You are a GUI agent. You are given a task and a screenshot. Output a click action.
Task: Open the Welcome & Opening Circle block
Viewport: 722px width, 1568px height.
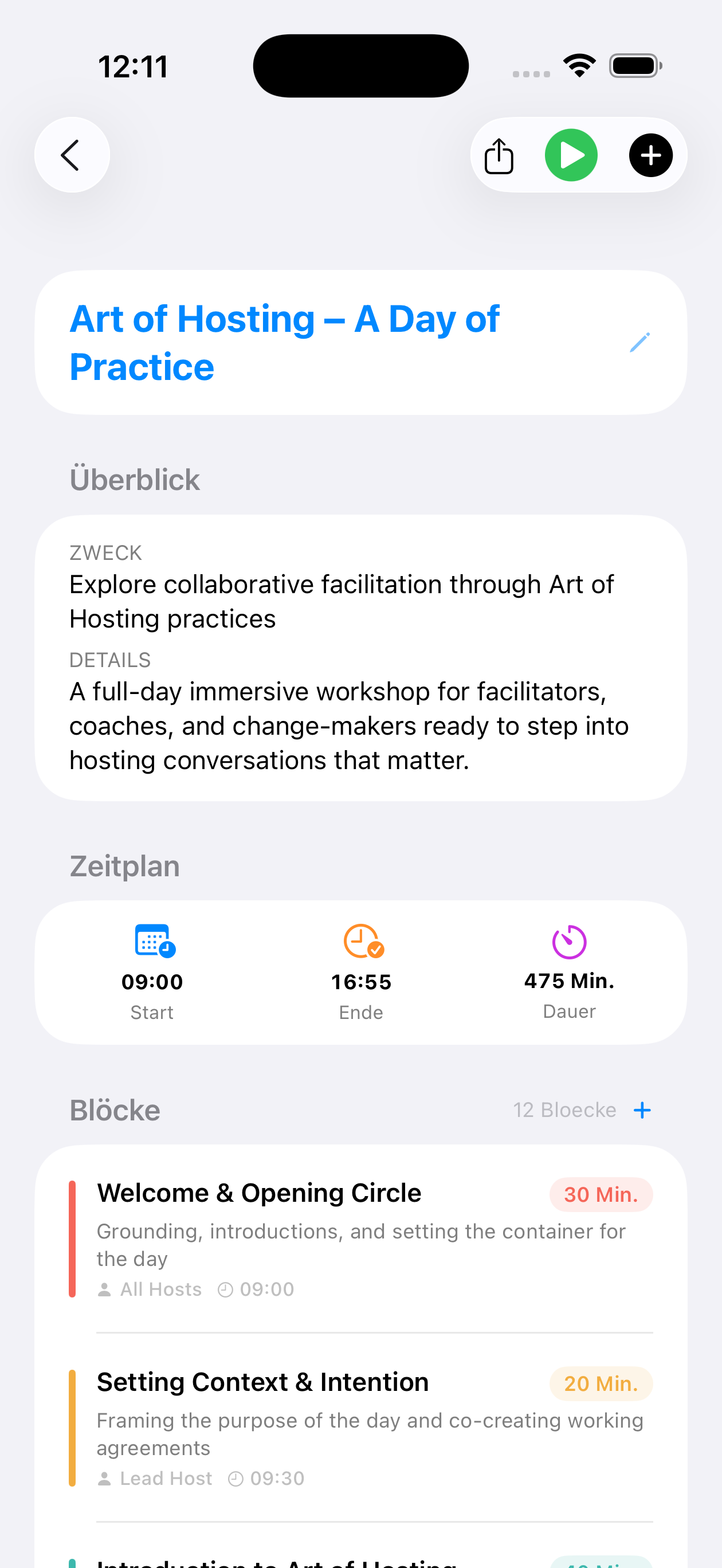pos(360,1237)
